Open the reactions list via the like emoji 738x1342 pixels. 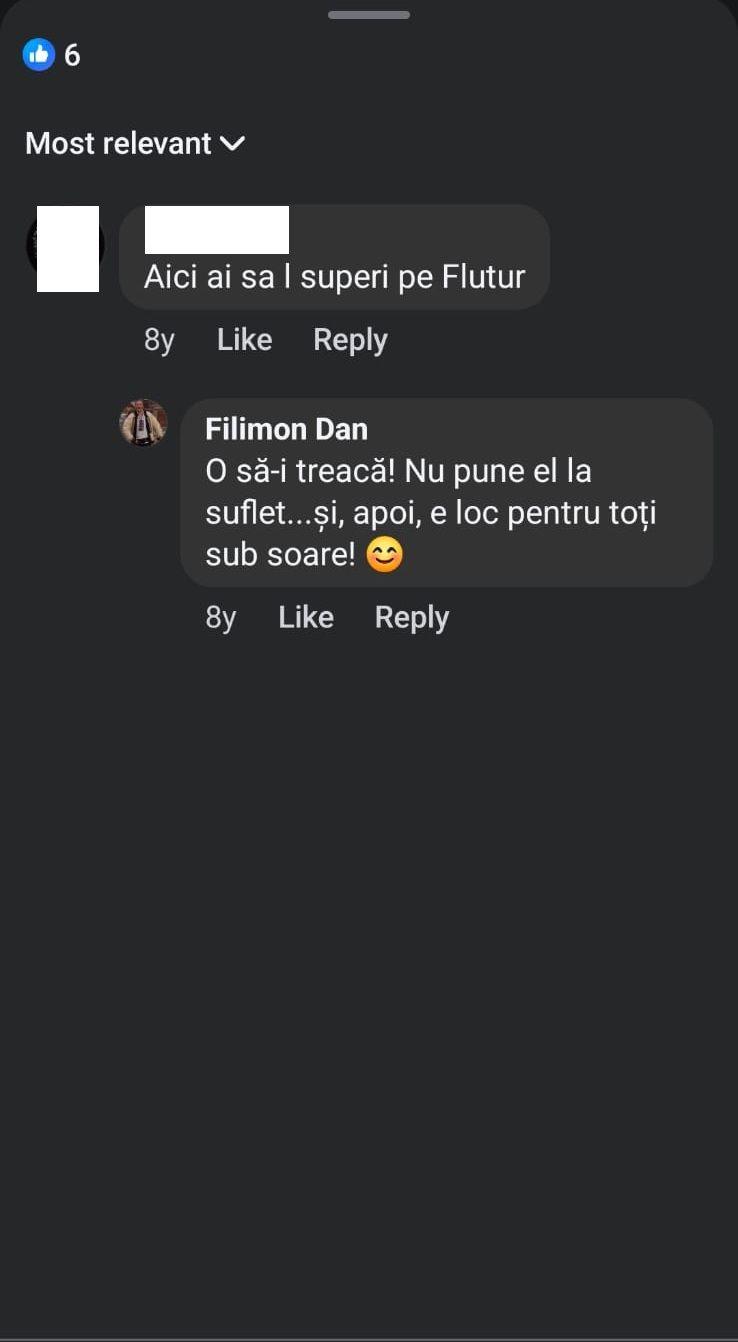(x=38, y=54)
